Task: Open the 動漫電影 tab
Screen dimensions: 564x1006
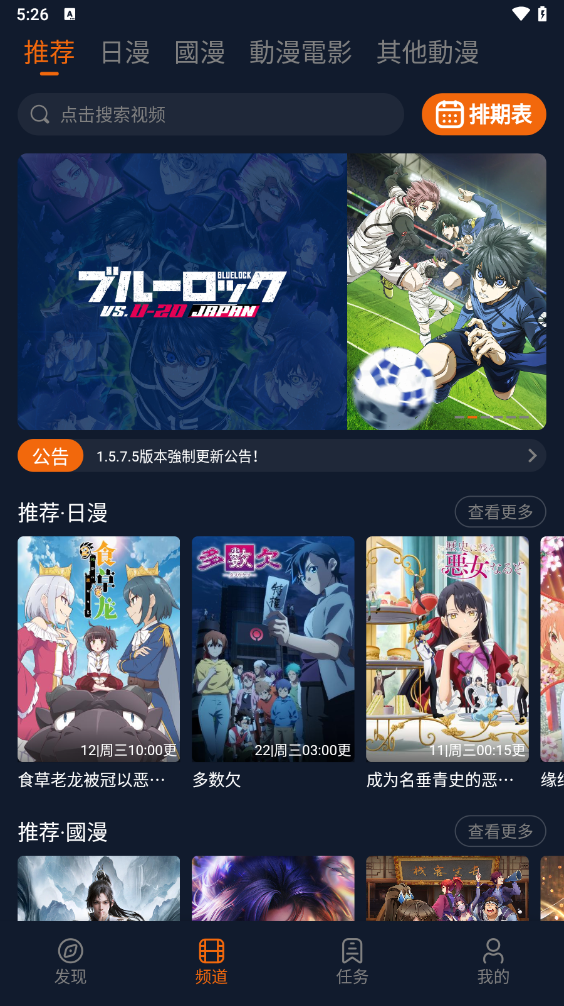Action: pos(300,52)
